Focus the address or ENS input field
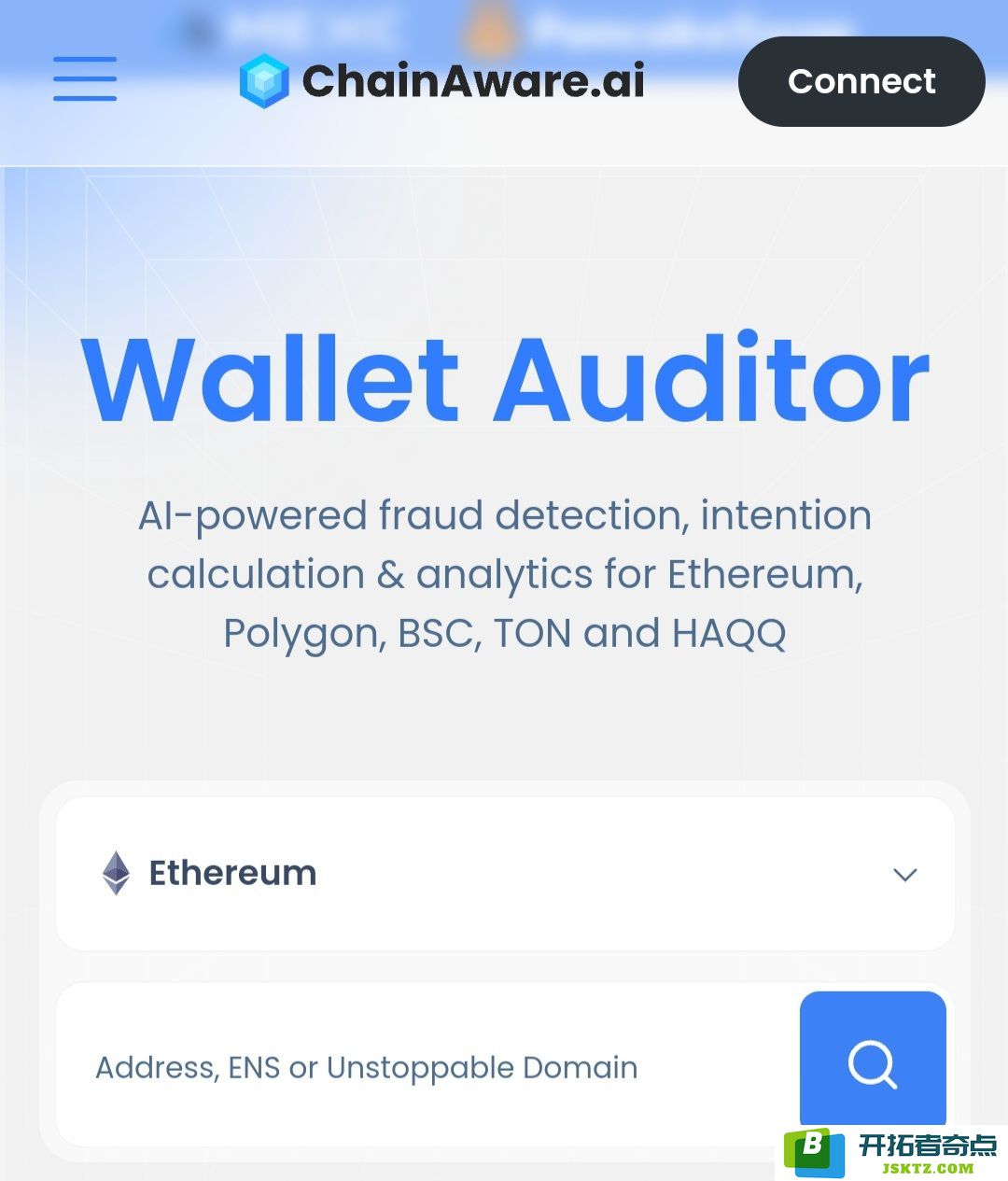1008x1181 pixels. click(x=420, y=1067)
